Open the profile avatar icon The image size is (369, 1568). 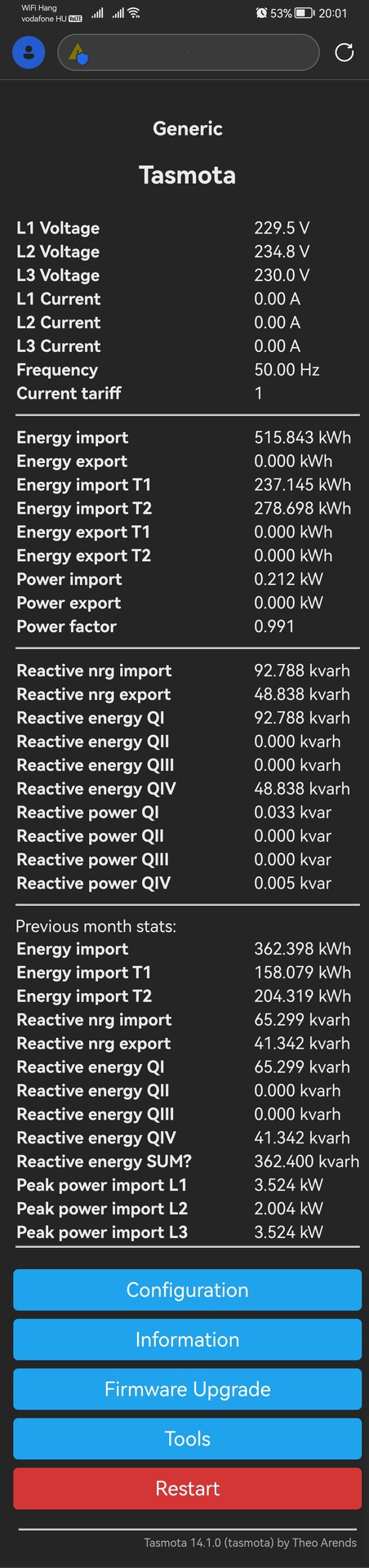pos(29,53)
